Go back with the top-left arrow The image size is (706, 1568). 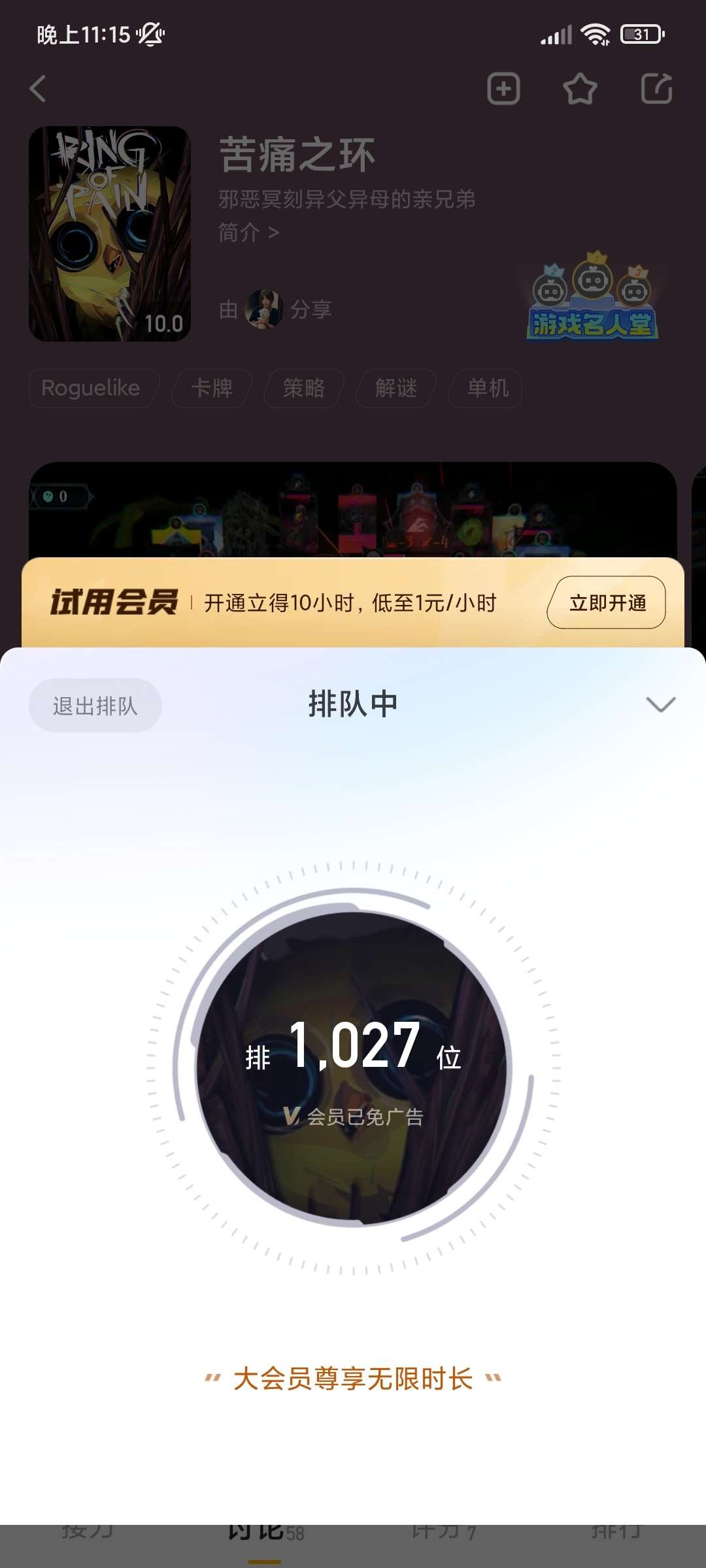pyautogui.click(x=38, y=89)
